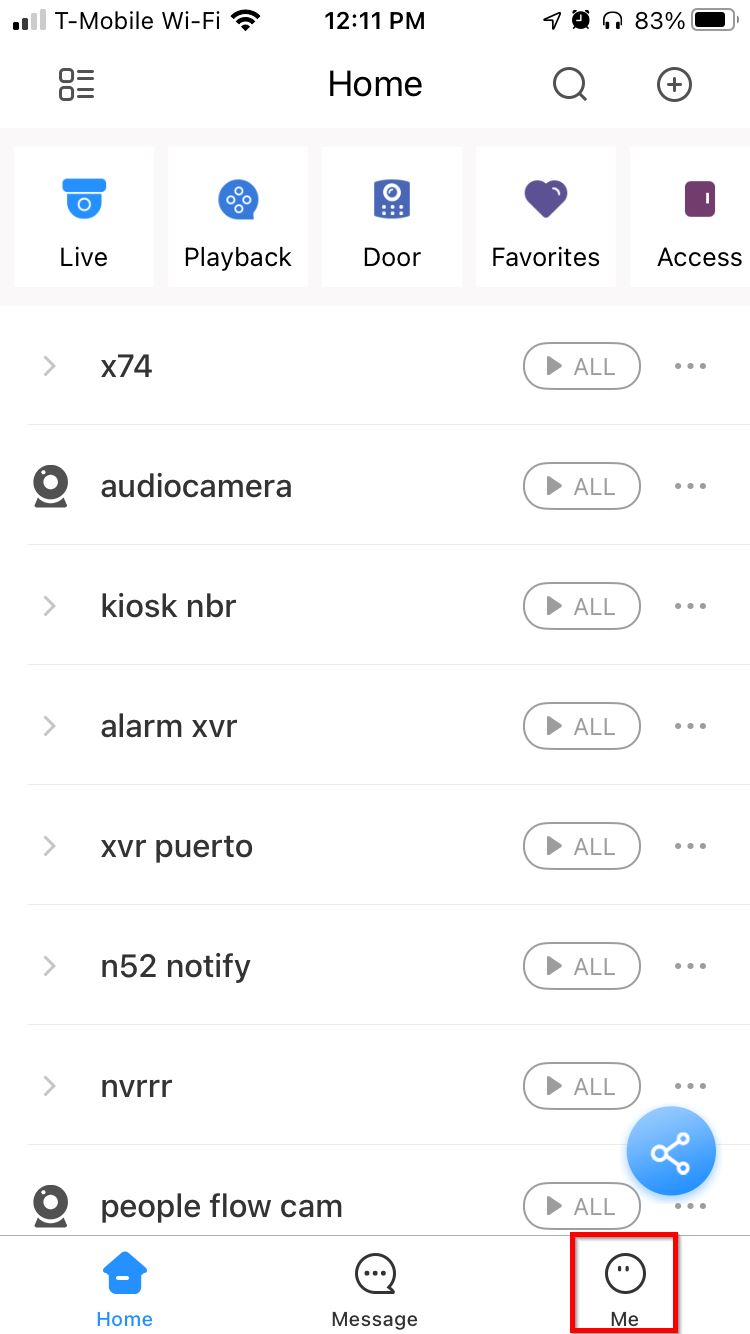This screenshot has width=750, height=1334.
Task: Play all channels for xvr puerto
Action: point(581,846)
